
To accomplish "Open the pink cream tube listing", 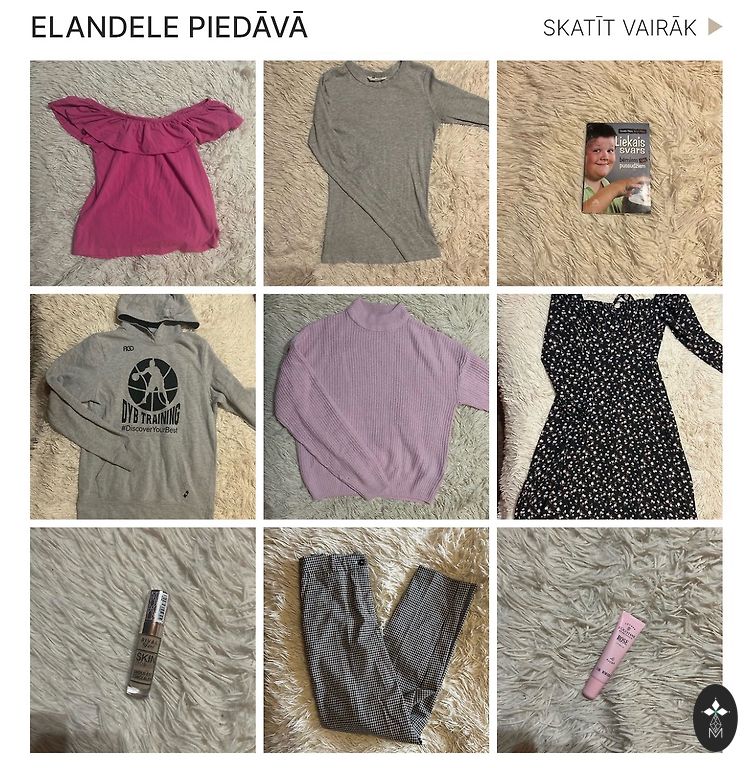I will click(x=600, y=640).
